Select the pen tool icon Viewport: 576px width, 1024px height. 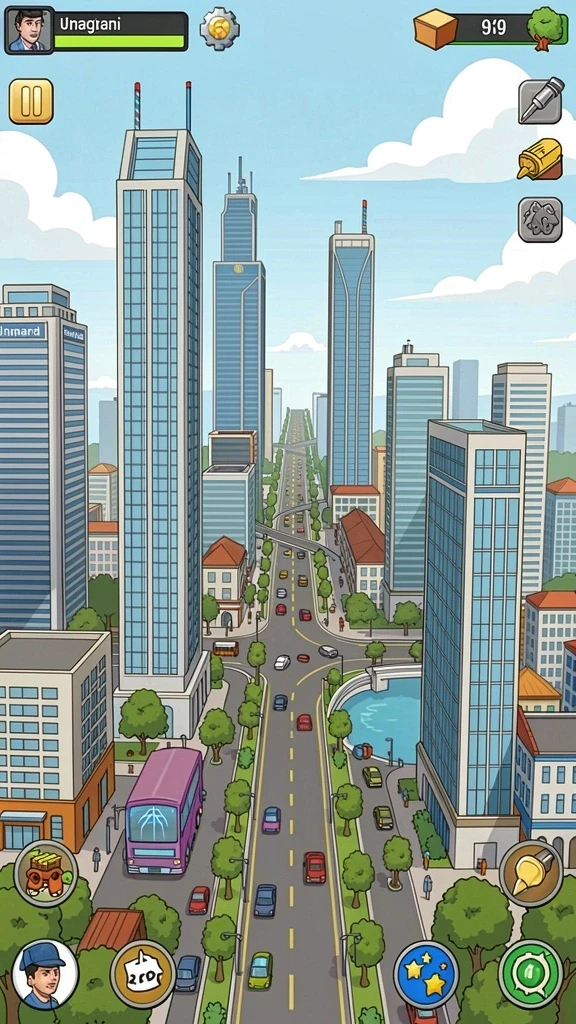click(541, 101)
